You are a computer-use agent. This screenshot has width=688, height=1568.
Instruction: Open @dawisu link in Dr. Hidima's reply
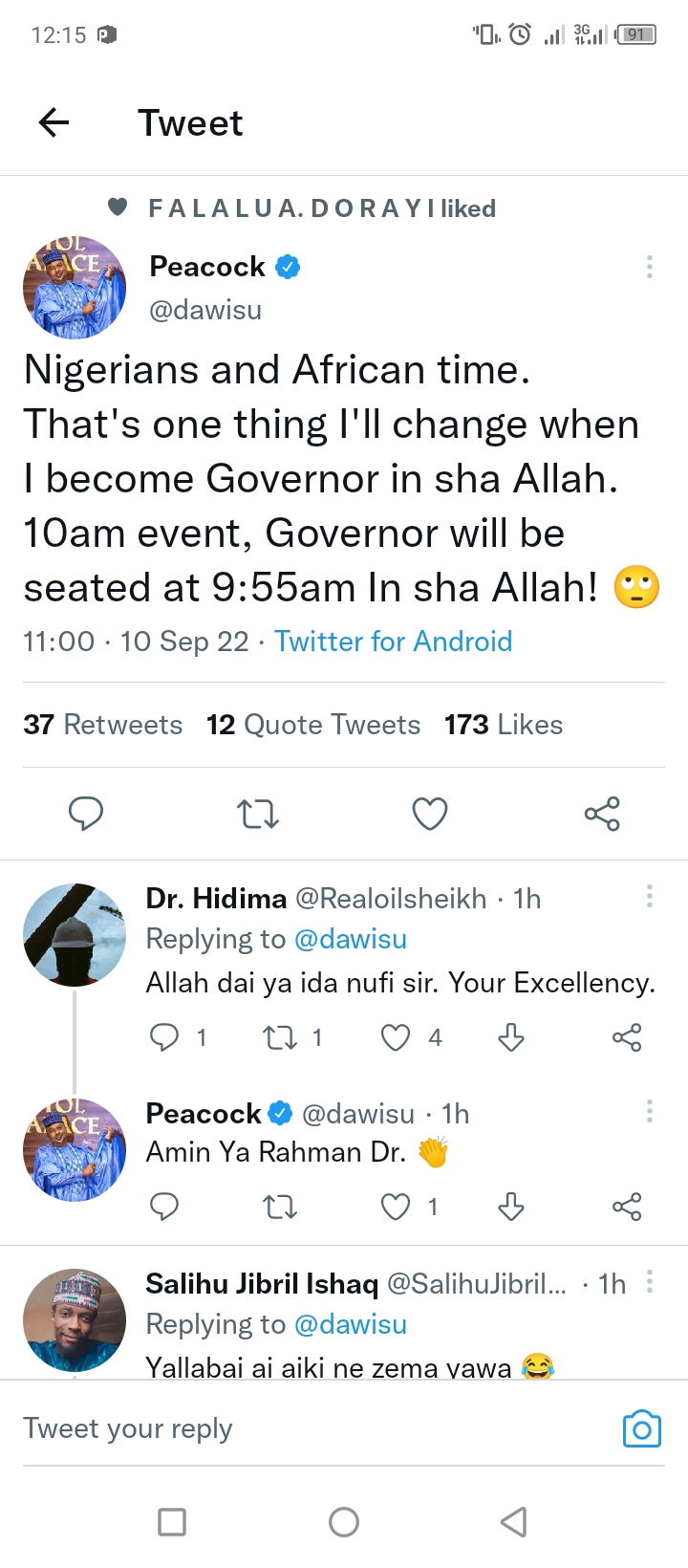[x=351, y=939]
